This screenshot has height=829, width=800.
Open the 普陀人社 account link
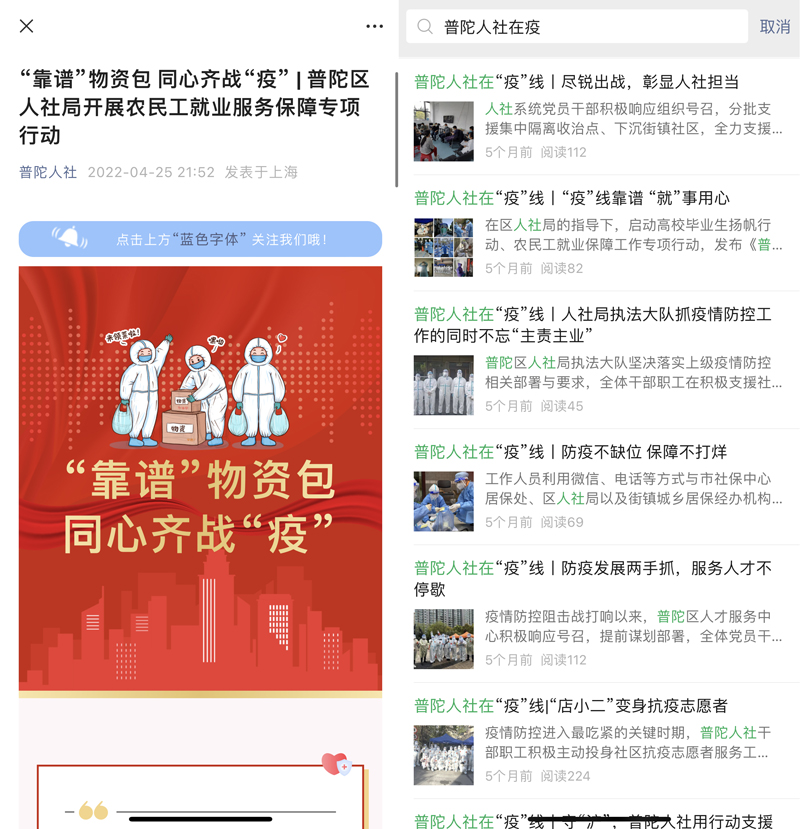[48, 172]
